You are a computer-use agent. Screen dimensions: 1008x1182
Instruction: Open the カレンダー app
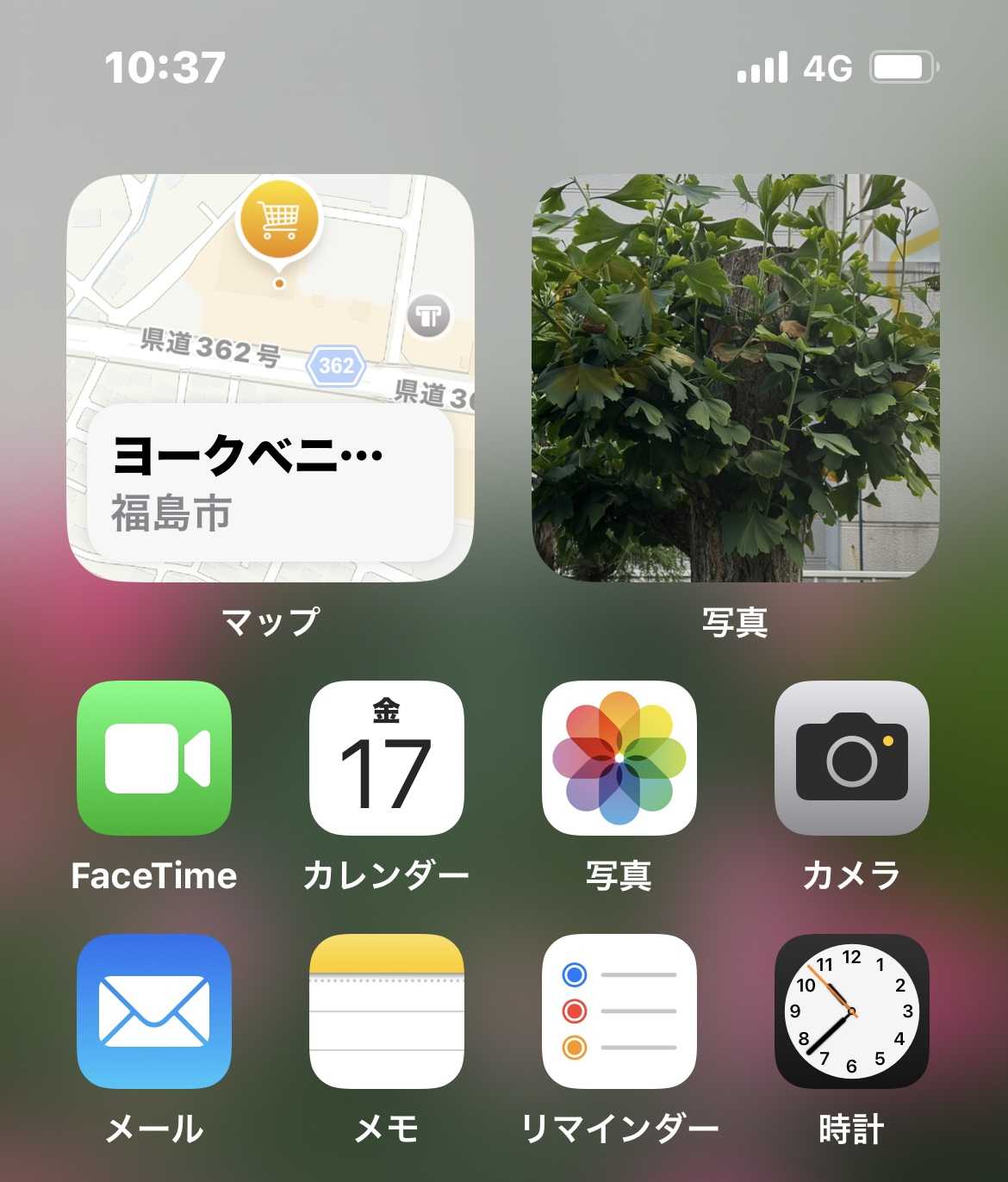point(387,758)
